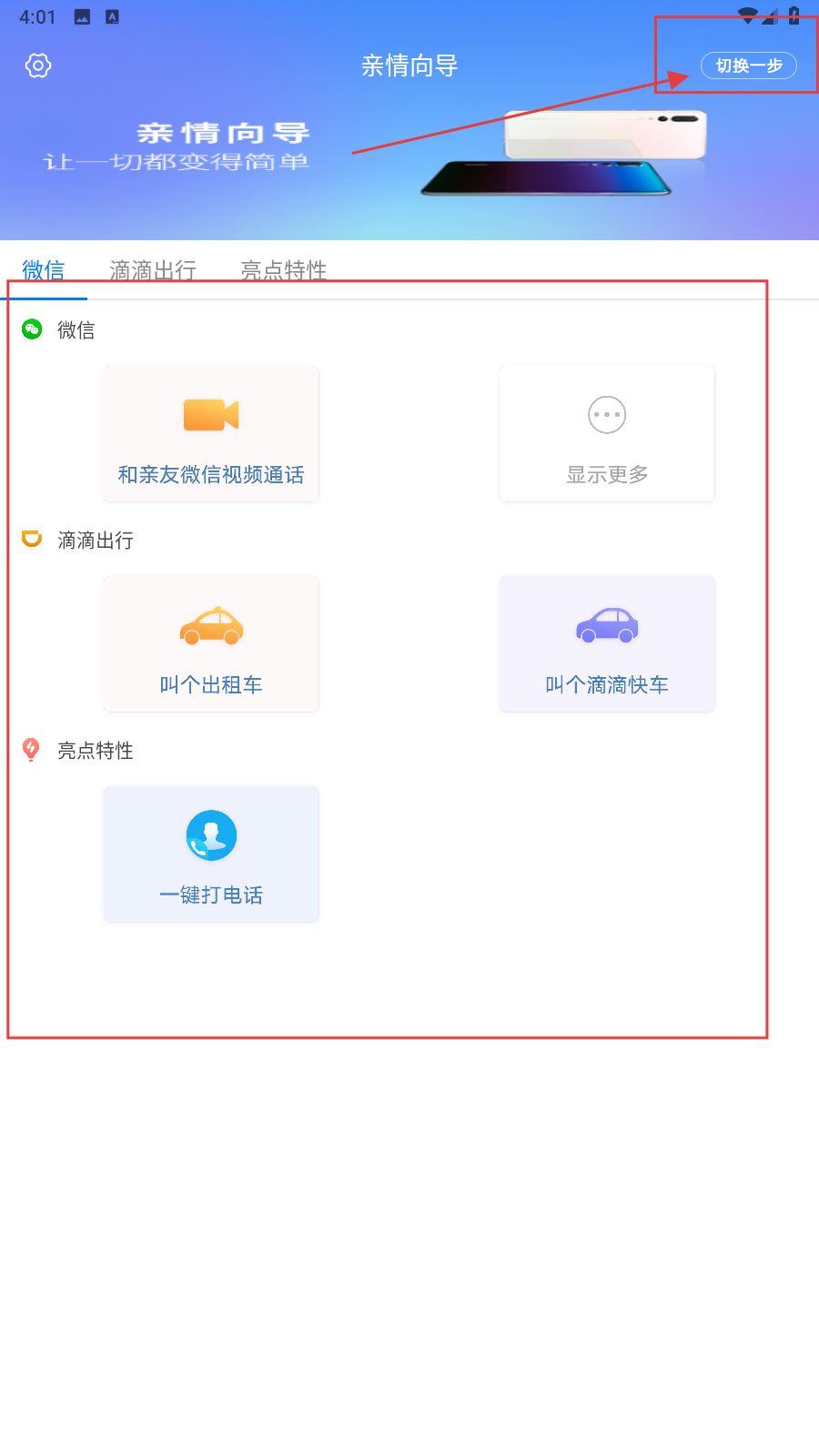Open 和亲友微信视频通话 card
Viewport: 819px width, 1456px height.
pyautogui.click(x=211, y=434)
